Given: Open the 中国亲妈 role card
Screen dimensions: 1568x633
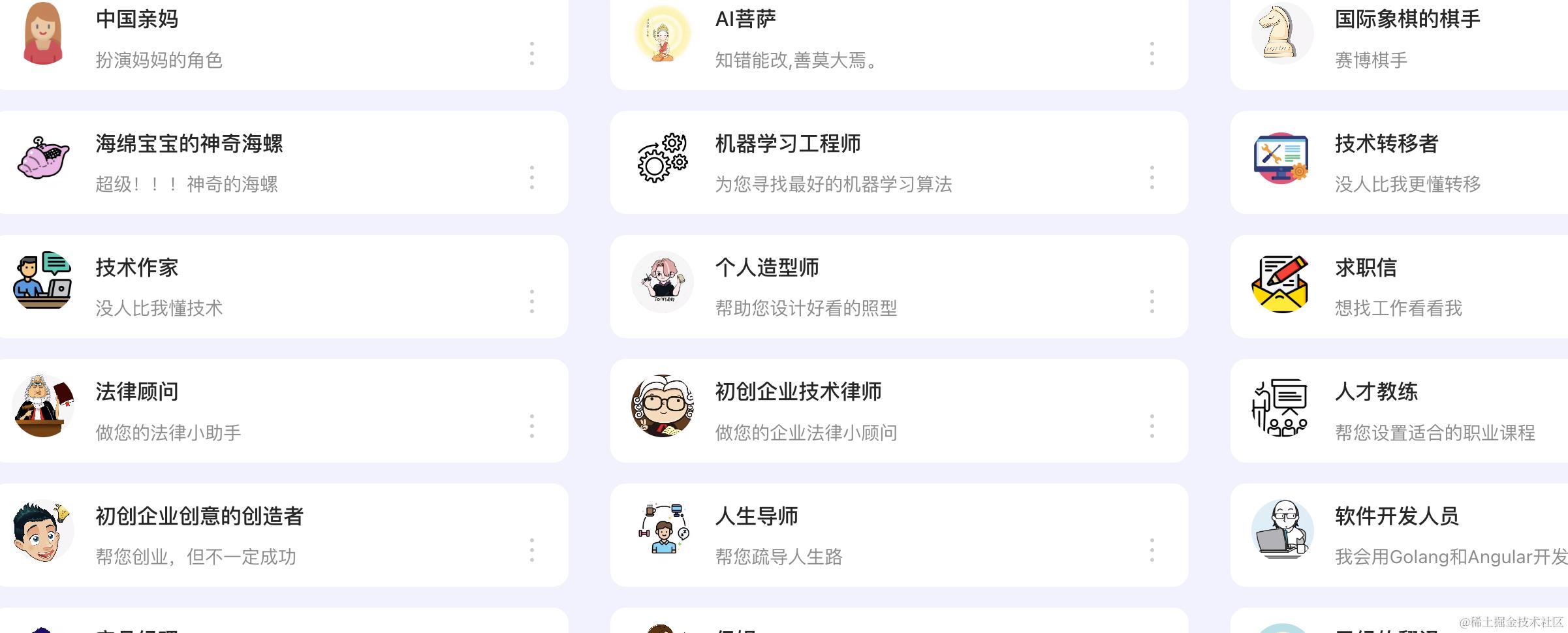Looking at the screenshot, I should 261,39.
